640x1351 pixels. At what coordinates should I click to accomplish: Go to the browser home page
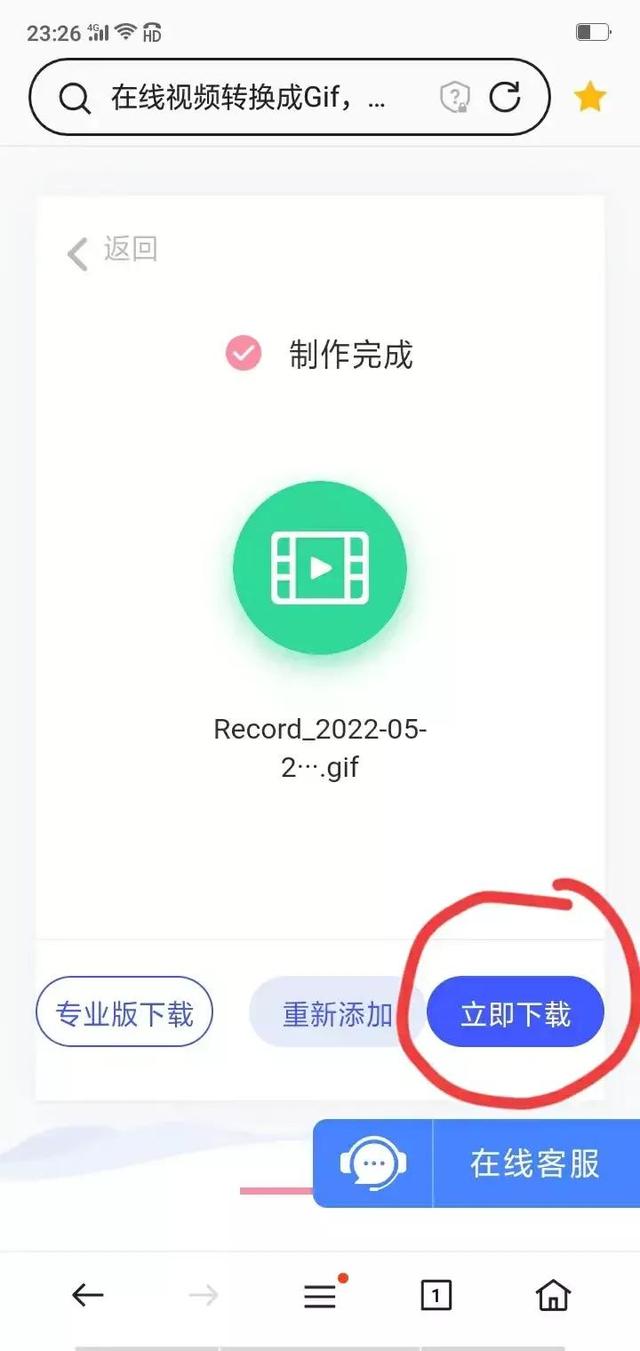[553, 1296]
